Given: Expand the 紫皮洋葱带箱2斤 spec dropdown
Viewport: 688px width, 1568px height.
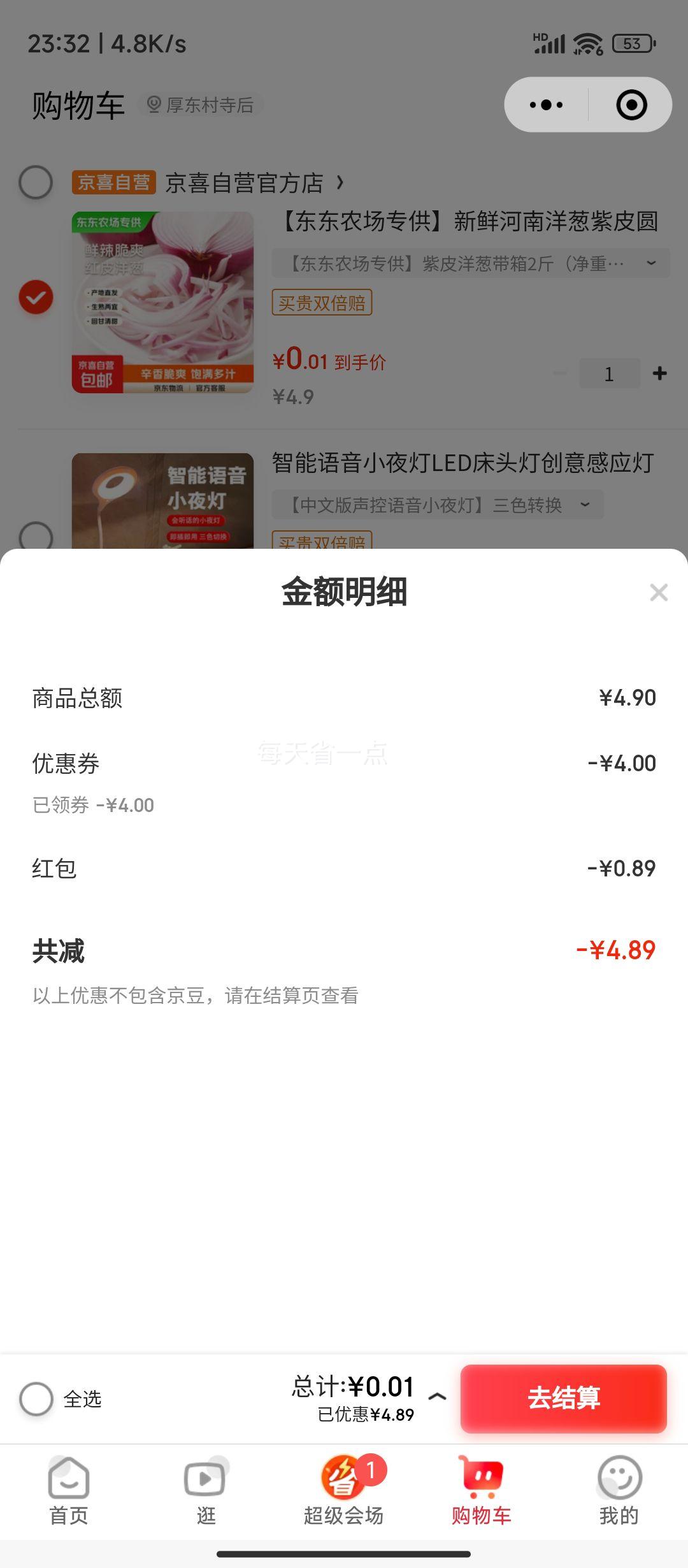Looking at the screenshot, I should 650,263.
